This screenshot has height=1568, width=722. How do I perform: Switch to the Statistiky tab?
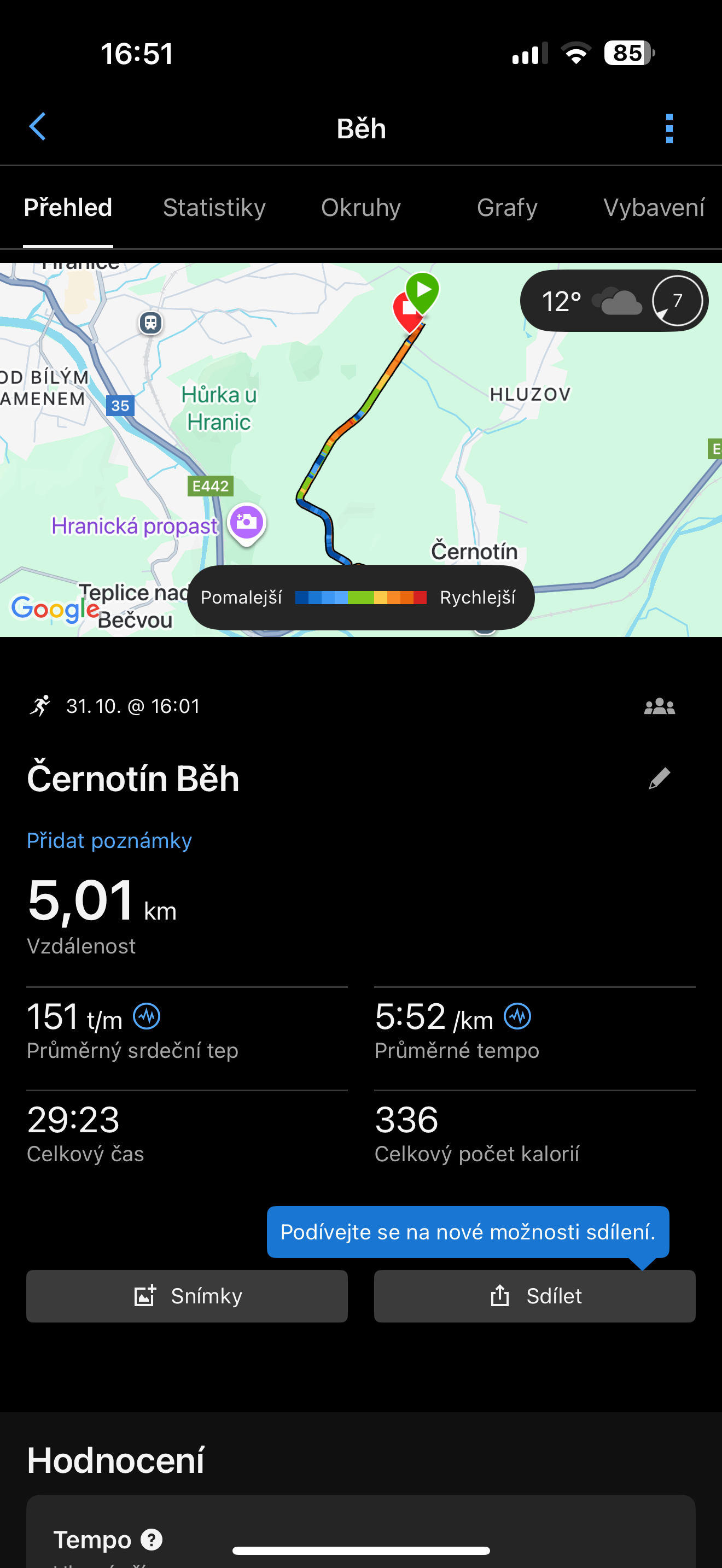click(214, 208)
